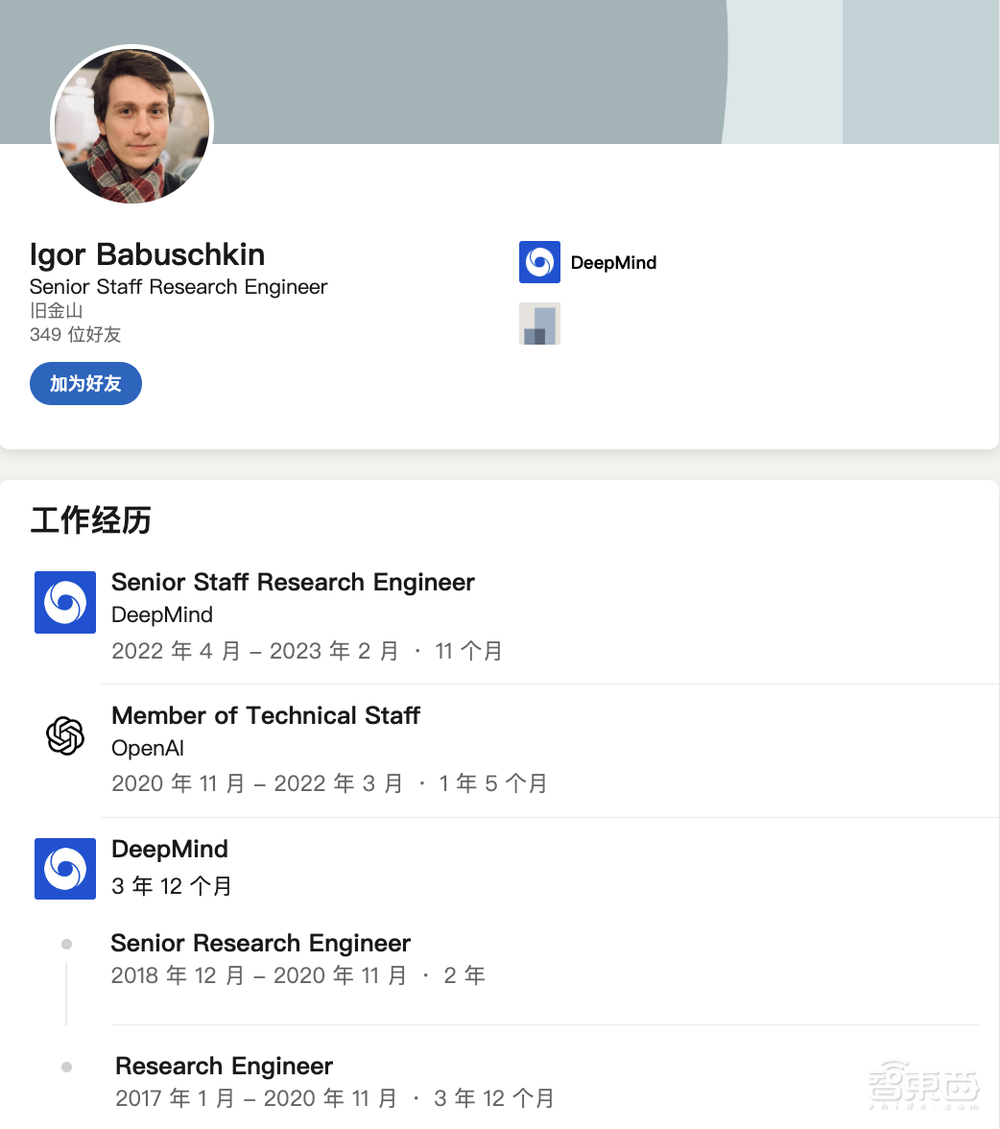Click the DeepMind company logo beside the profile
The image size is (1000, 1129).
(539, 262)
